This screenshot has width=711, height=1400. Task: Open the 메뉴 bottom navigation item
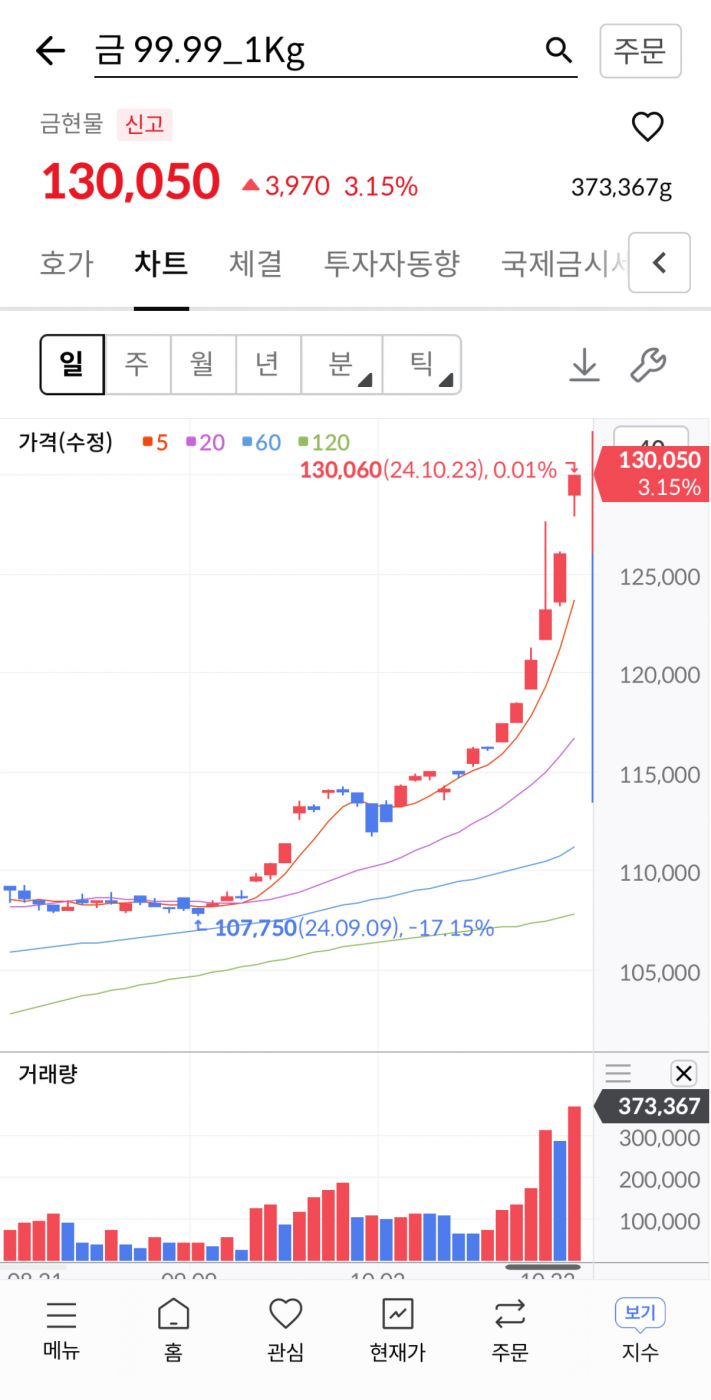[61, 1330]
